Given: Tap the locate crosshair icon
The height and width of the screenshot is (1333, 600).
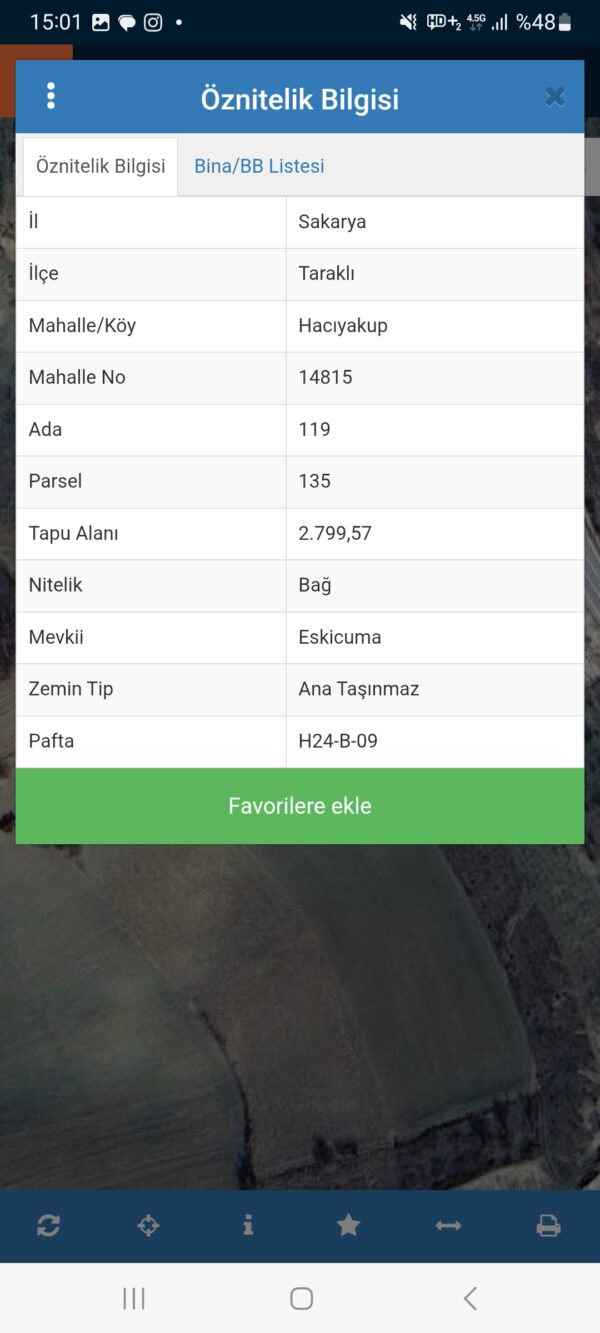Looking at the screenshot, I should tap(148, 1225).
